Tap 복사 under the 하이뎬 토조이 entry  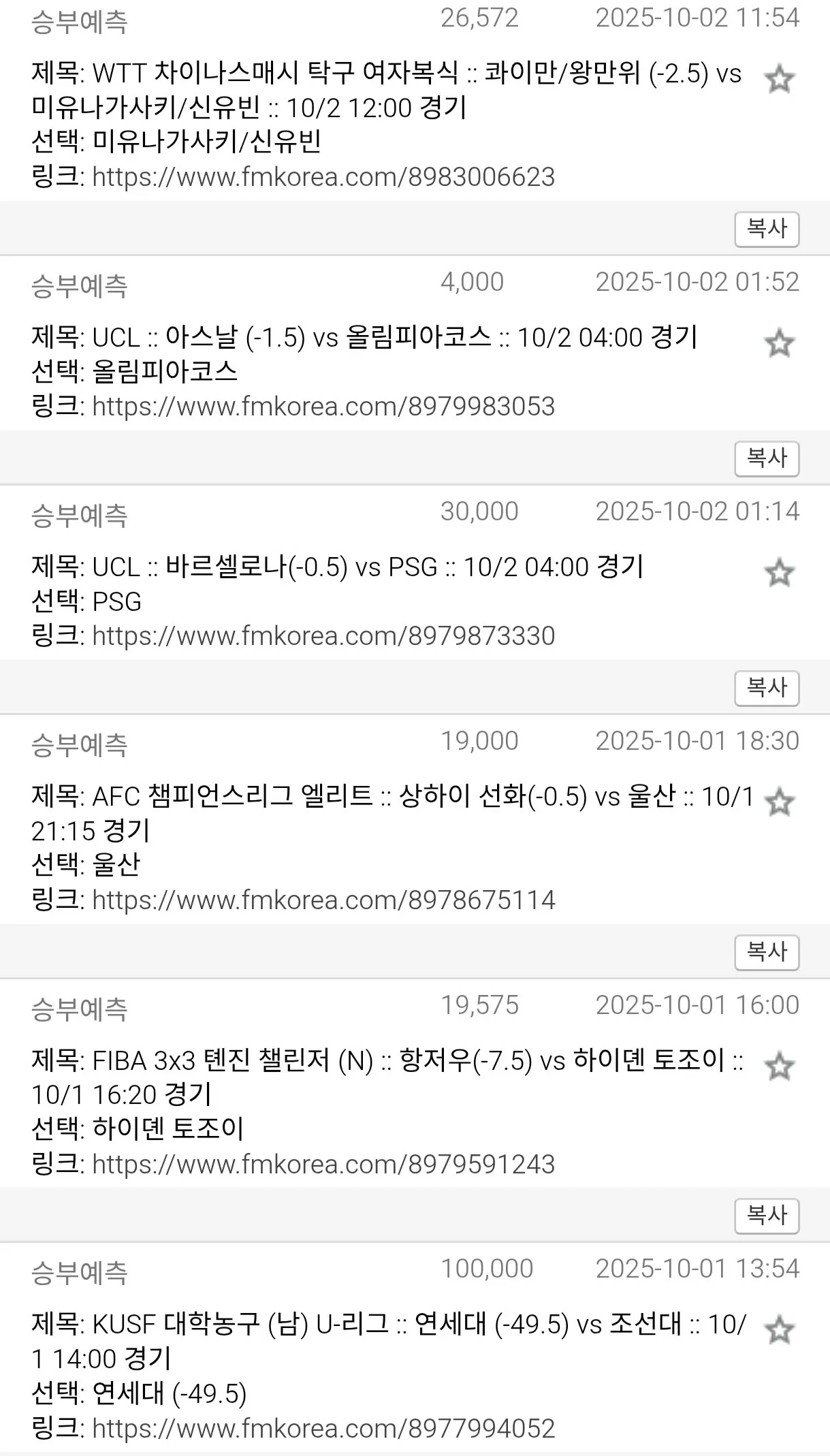coord(767,1216)
